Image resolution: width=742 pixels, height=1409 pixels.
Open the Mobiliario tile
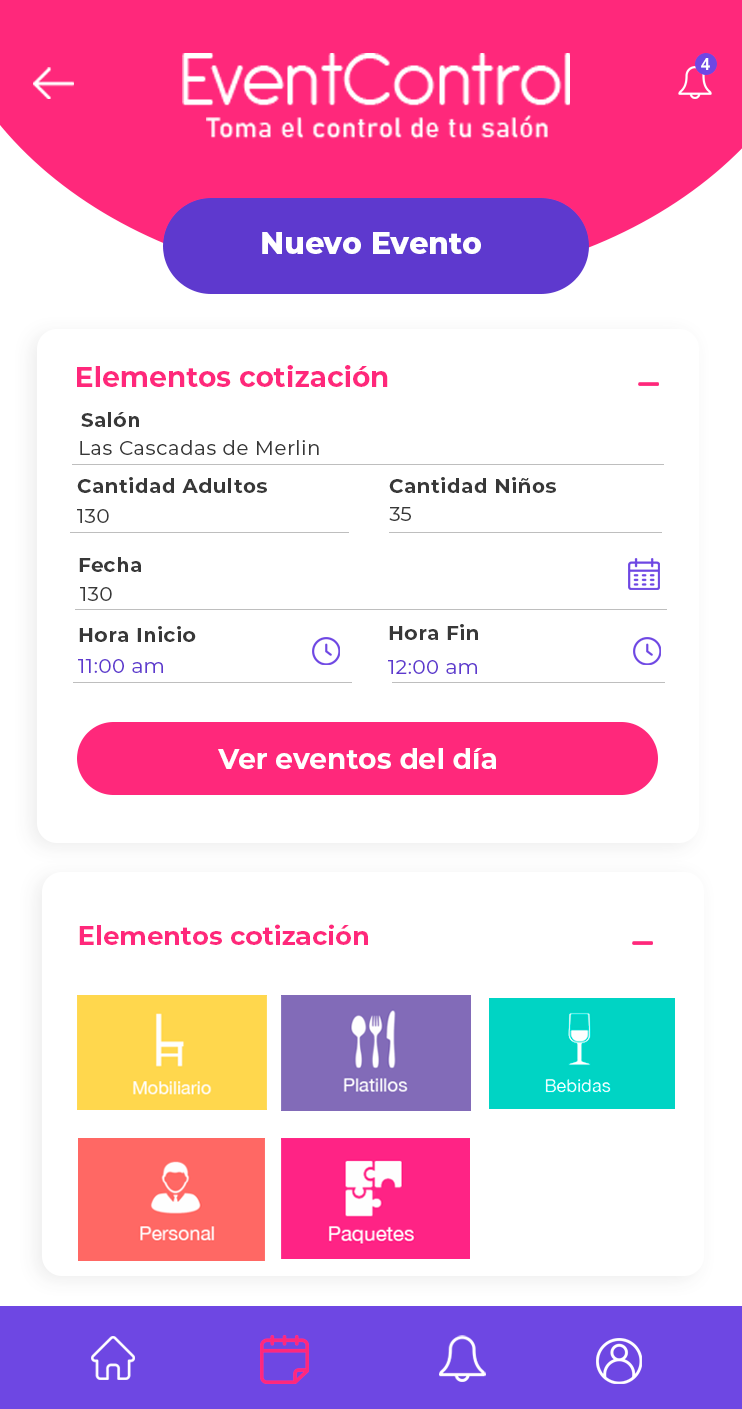[172, 1052]
